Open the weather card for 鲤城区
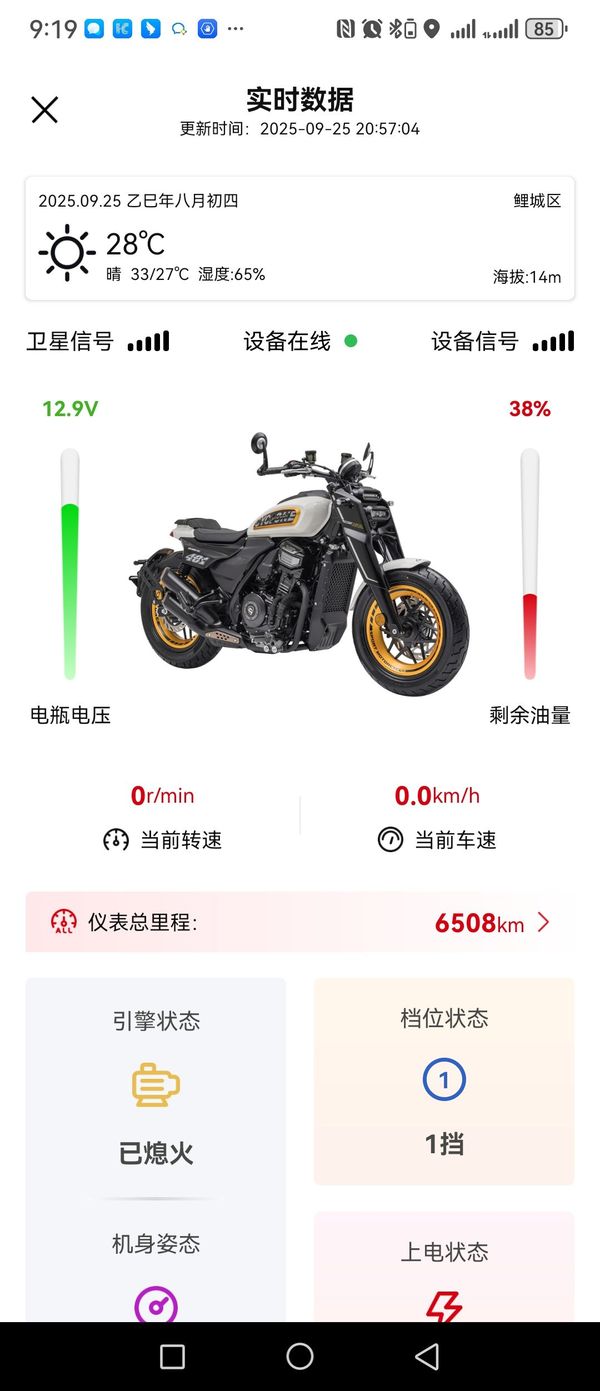This screenshot has height=1391, width=600. pos(300,238)
